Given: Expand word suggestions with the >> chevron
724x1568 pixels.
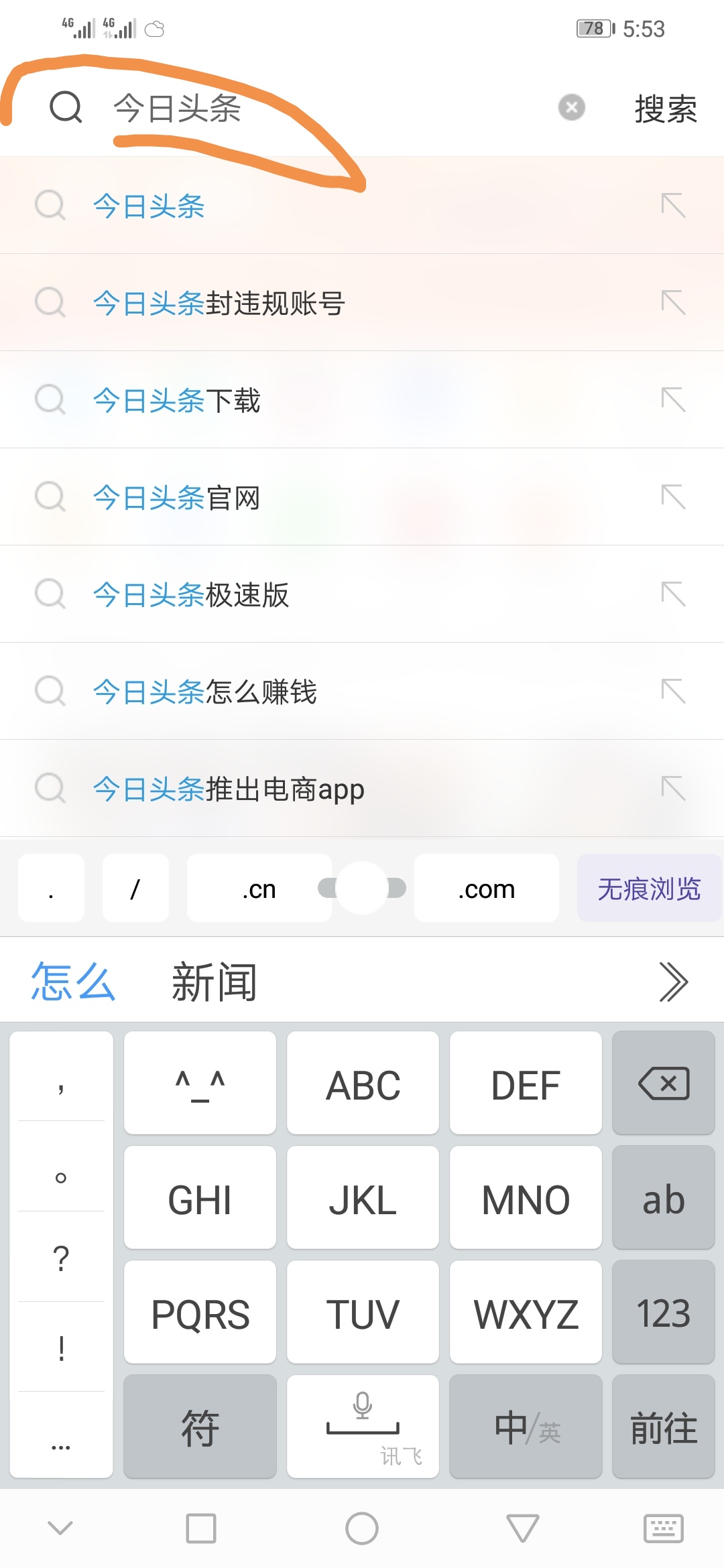Looking at the screenshot, I should [x=674, y=981].
